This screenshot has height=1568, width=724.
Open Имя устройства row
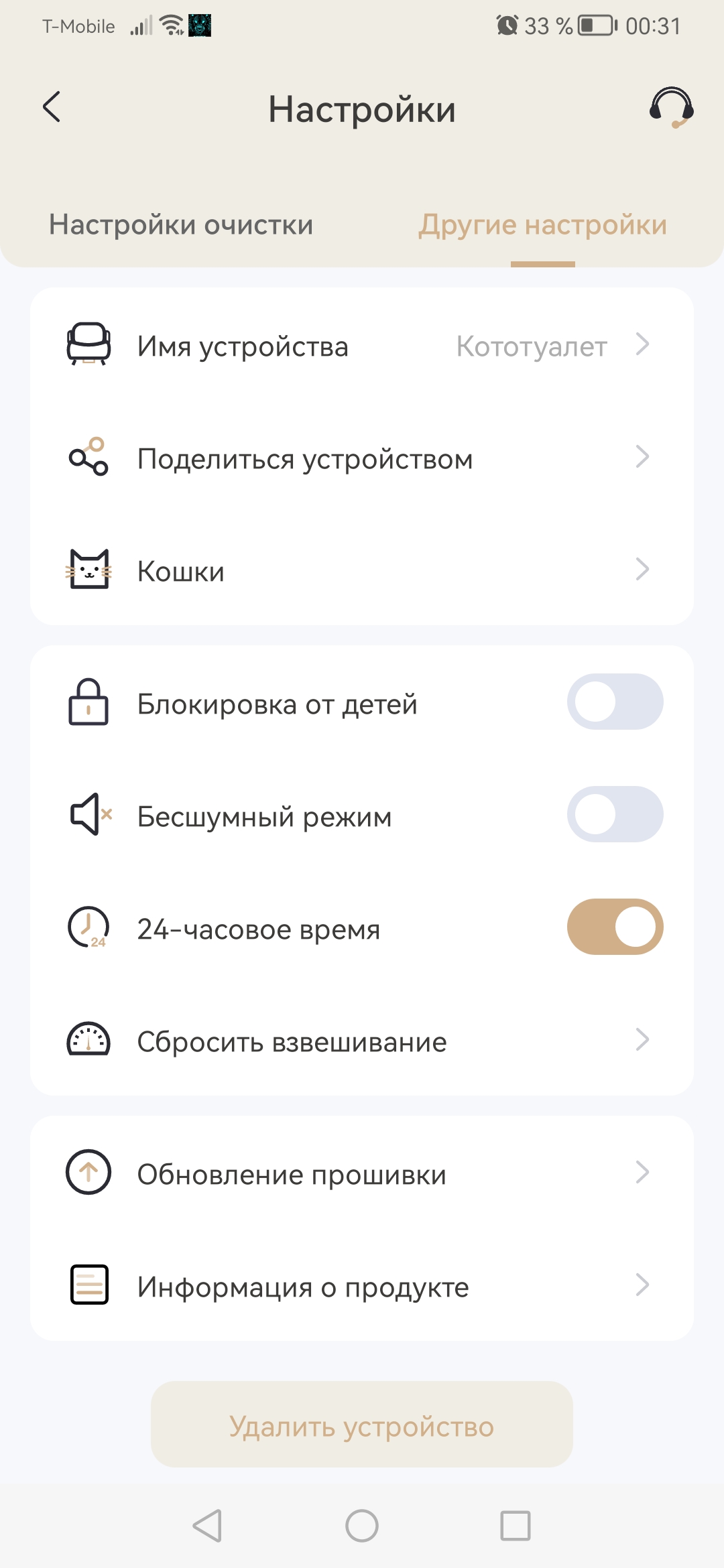click(362, 346)
